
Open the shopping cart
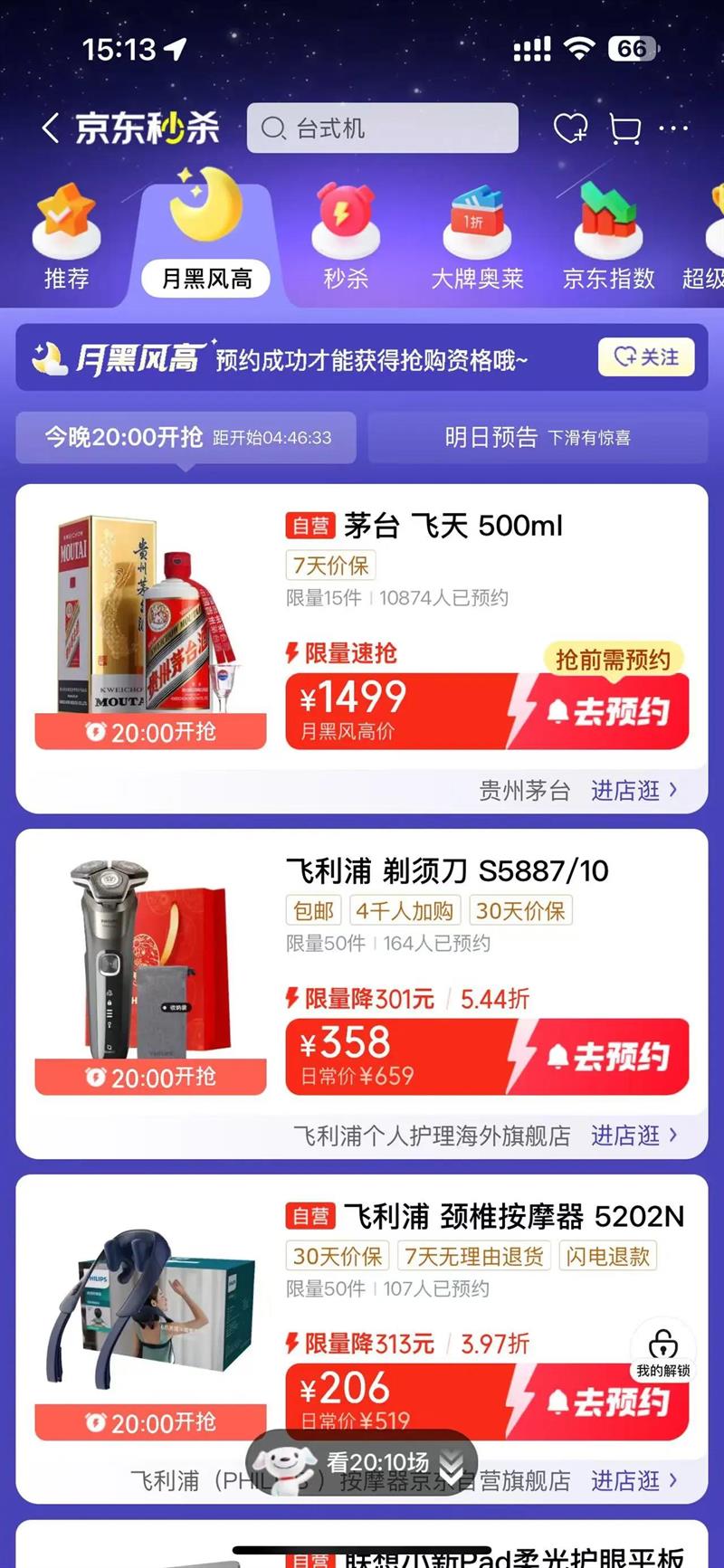click(624, 128)
